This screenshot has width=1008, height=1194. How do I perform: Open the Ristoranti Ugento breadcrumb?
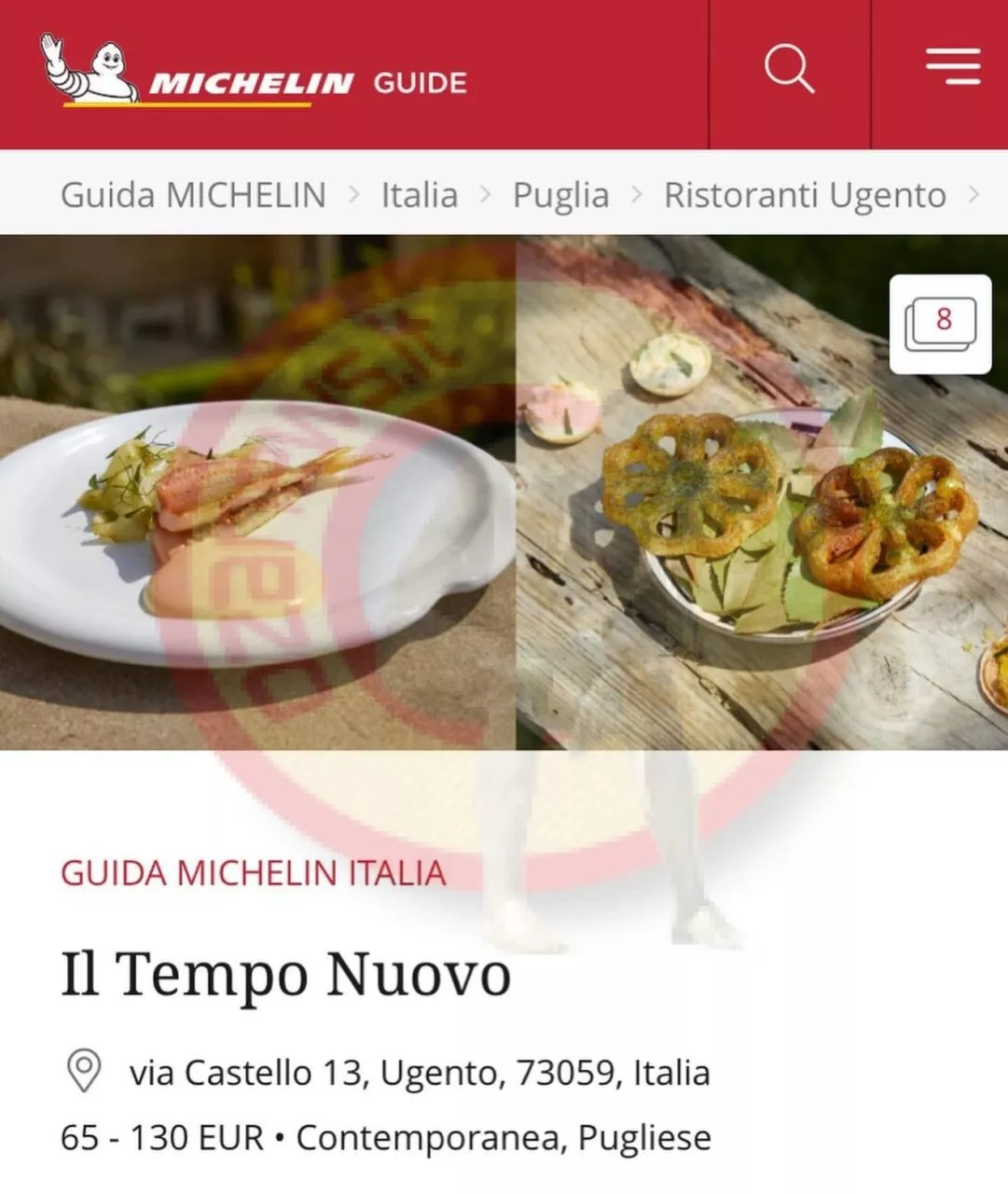click(x=805, y=195)
